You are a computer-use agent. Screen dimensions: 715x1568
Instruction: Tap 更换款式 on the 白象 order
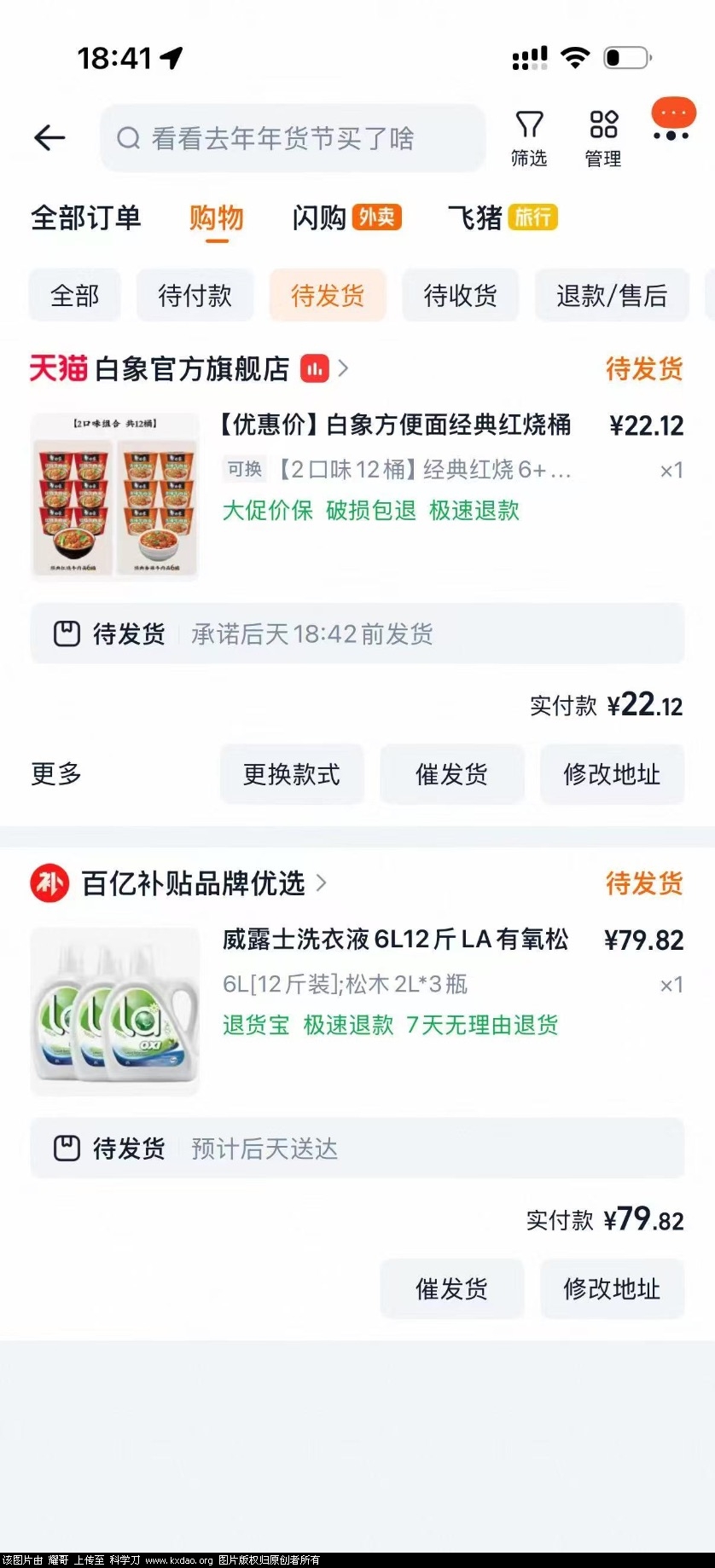(x=292, y=774)
